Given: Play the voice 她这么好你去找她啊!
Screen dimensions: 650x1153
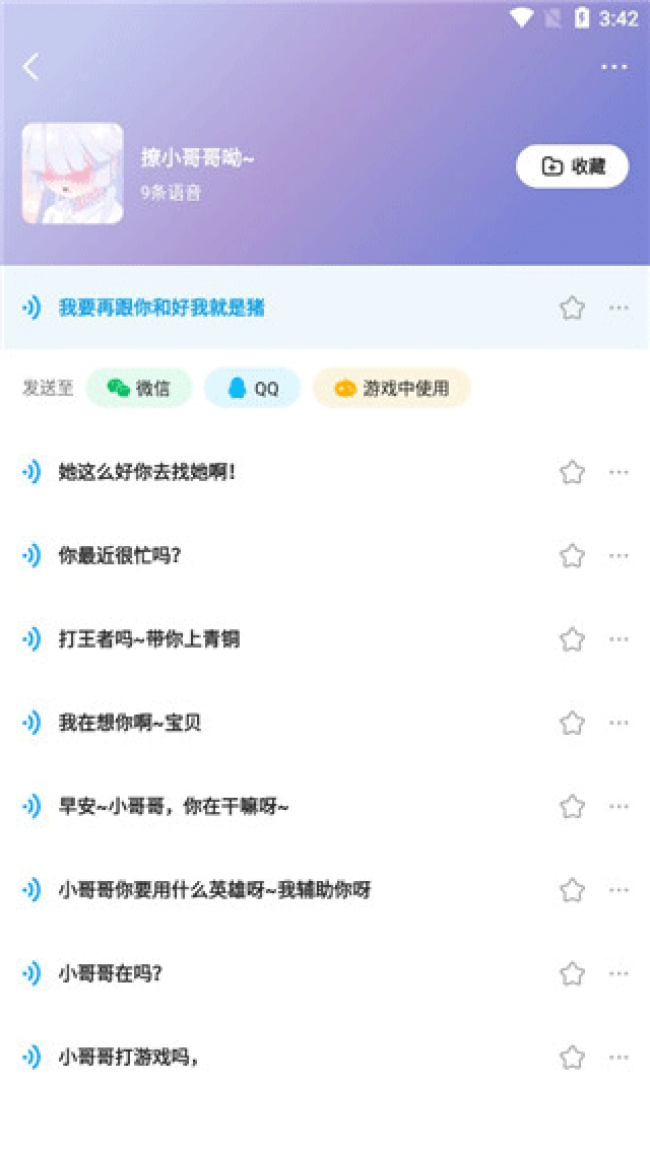Looking at the screenshot, I should pos(147,472).
